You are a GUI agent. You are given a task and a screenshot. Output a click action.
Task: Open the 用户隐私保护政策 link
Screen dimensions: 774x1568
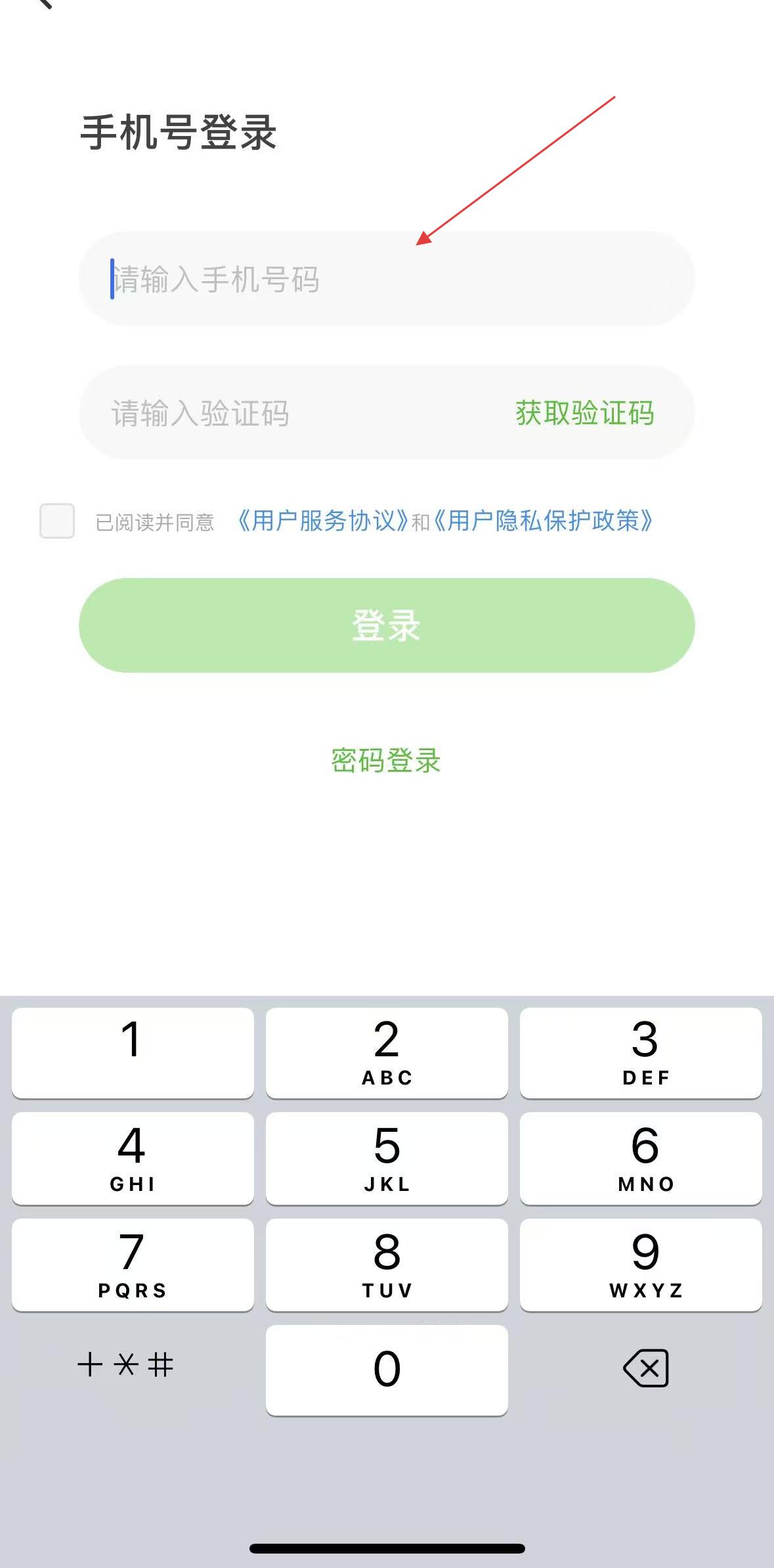click(x=543, y=521)
